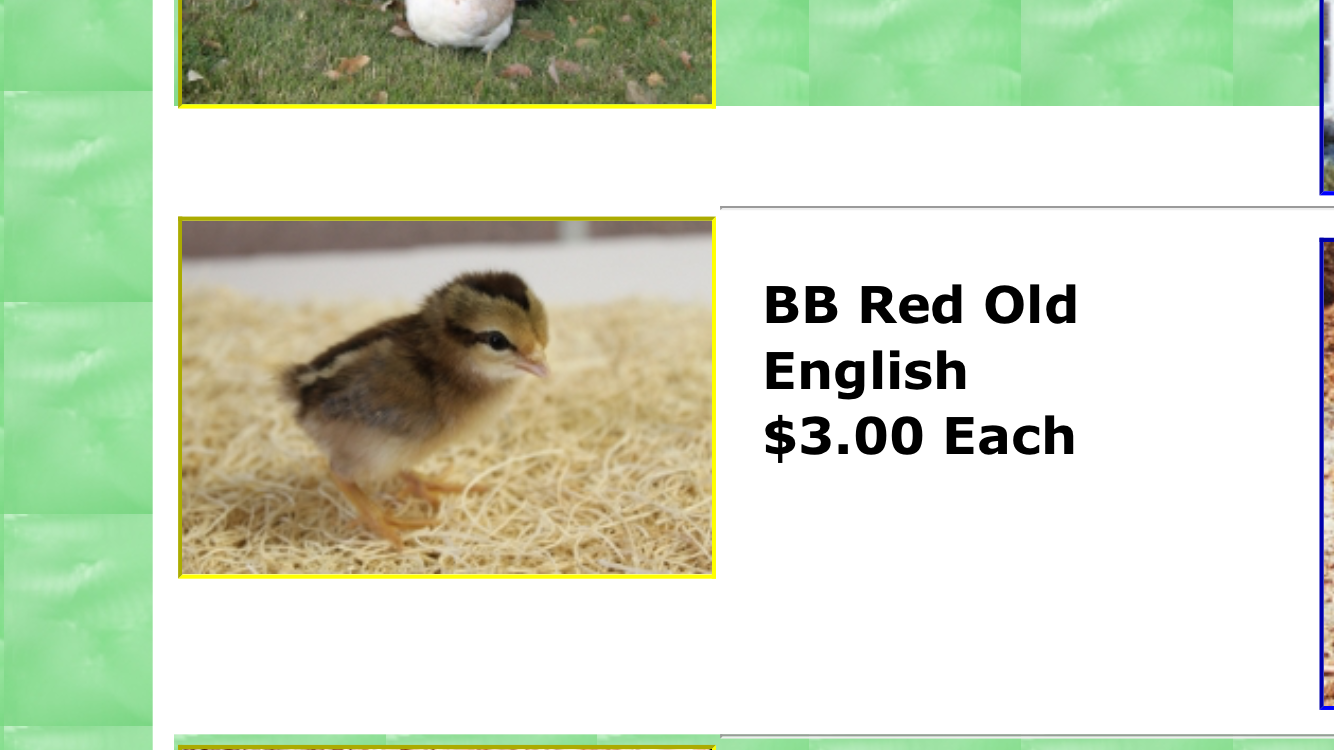Open the BB Red Old English chick photo
Viewport: 1334px width, 750px height.
446,397
